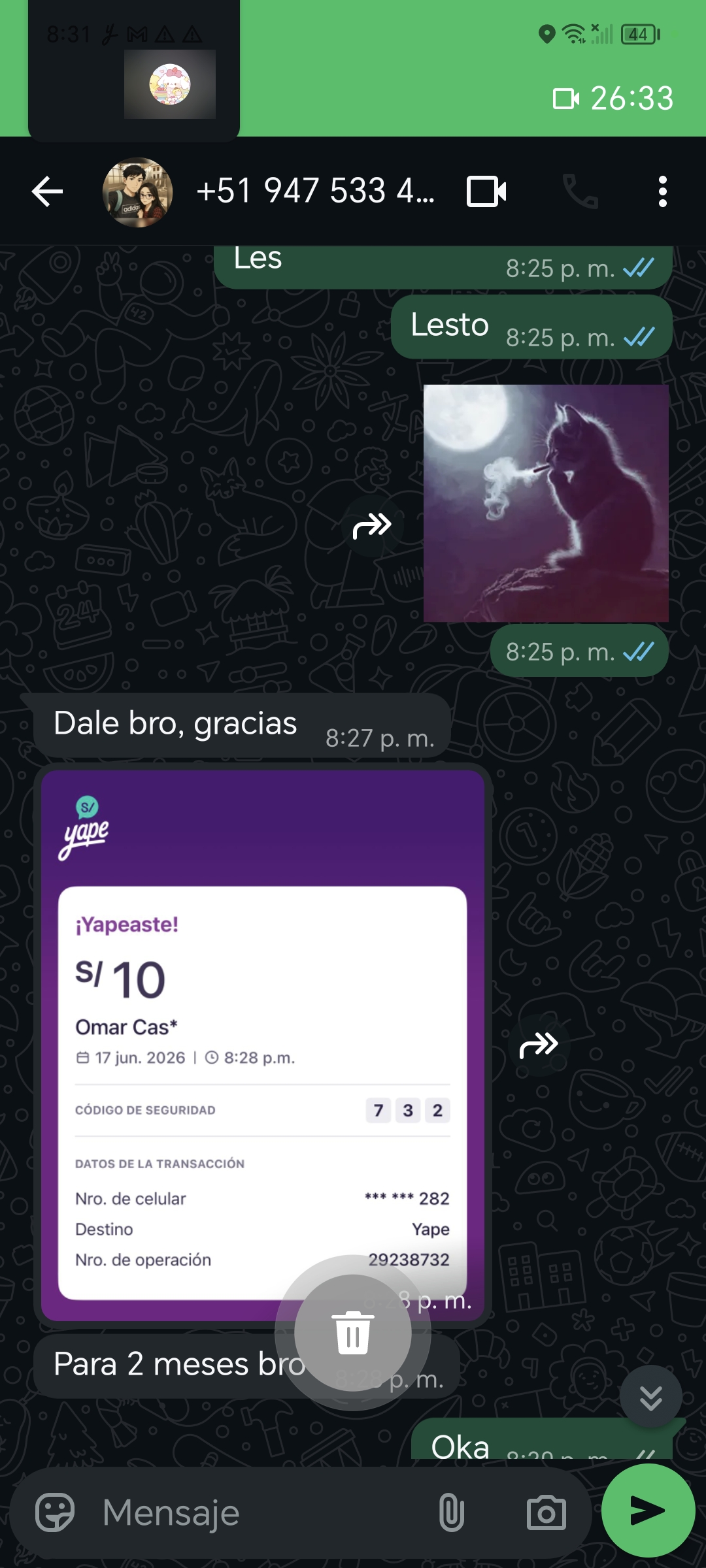
Task: Open the emoji and sticker picker
Action: click(55, 1512)
